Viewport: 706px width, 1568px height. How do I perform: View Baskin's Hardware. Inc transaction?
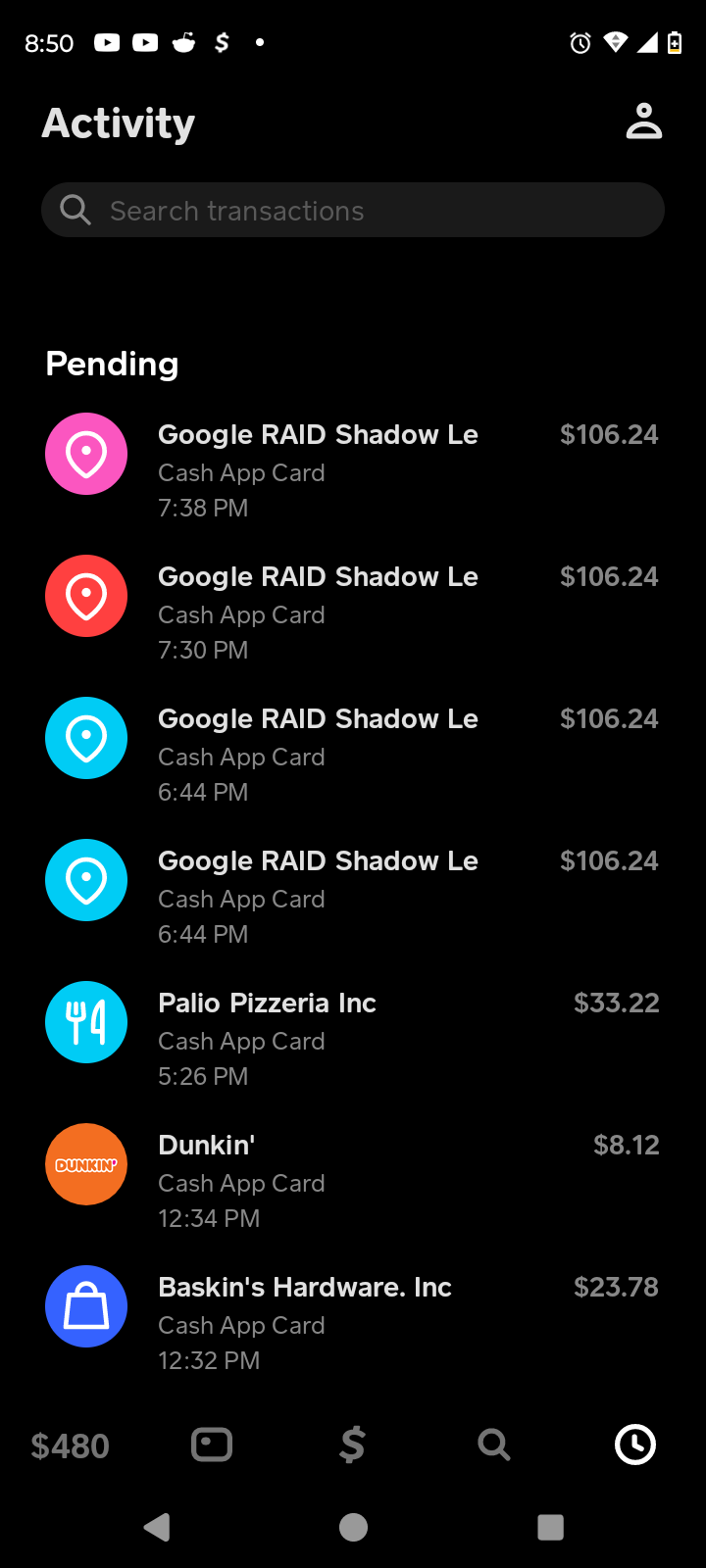[x=353, y=1323]
